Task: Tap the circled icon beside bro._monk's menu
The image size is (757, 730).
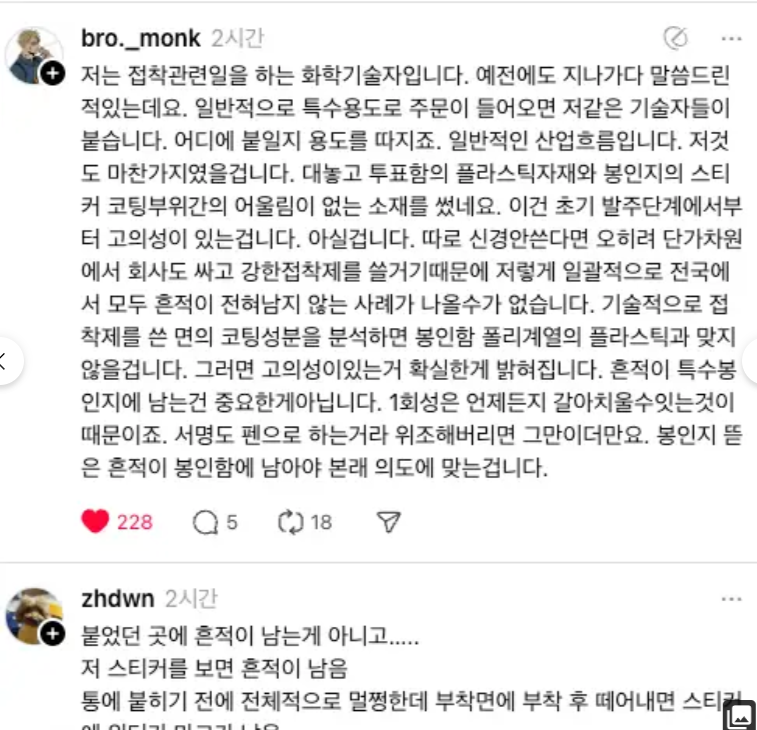Action: pos(676,39)
